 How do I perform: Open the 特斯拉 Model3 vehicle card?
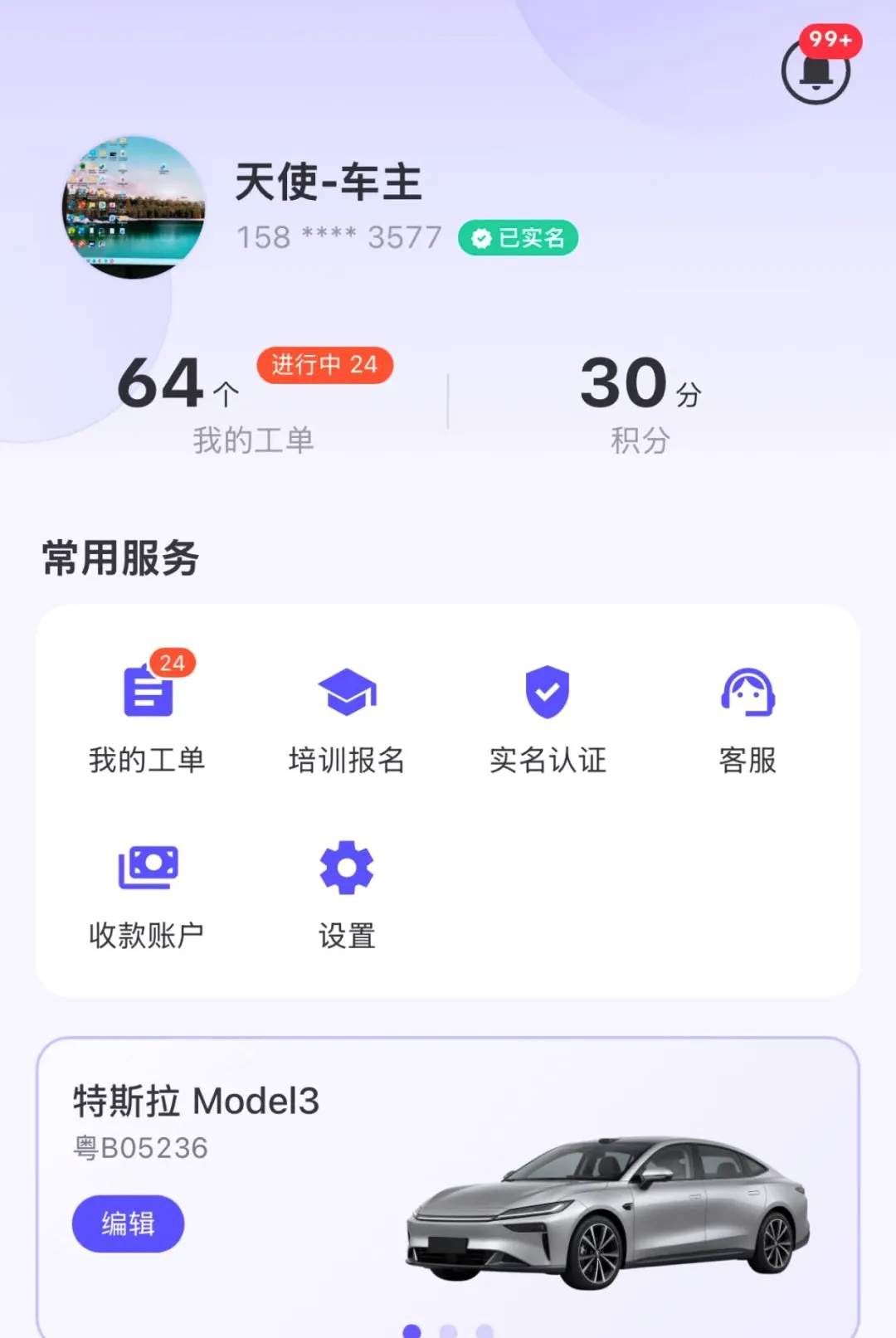pyautogui.click(x=448, y=1186)
